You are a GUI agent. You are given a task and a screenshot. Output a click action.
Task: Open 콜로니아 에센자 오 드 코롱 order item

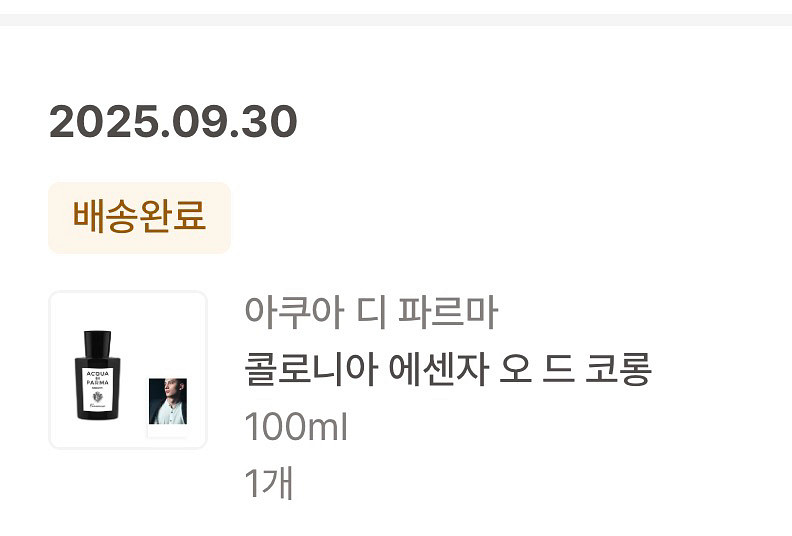[x=447, y=369]
